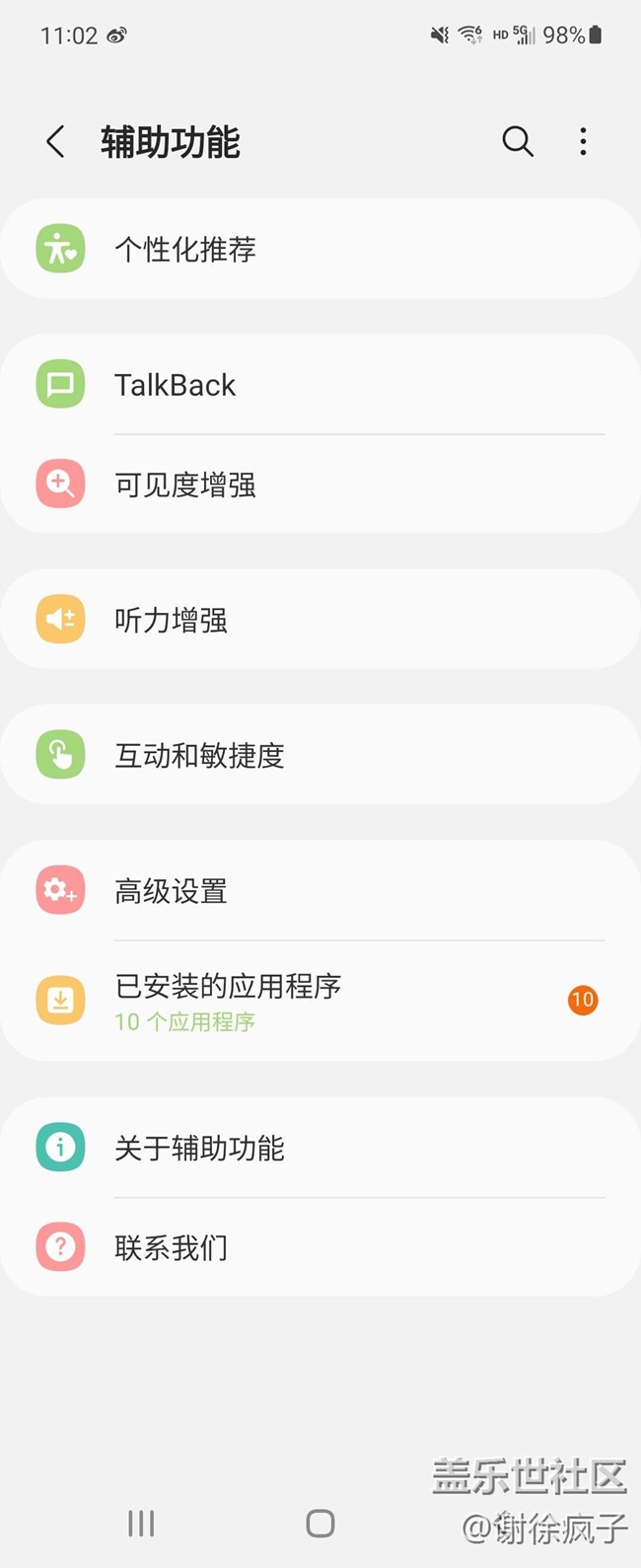This screenshot has width=641, height=1568.
Task: Open 个性化推荐 settings
Action: [x=320, y=249]
